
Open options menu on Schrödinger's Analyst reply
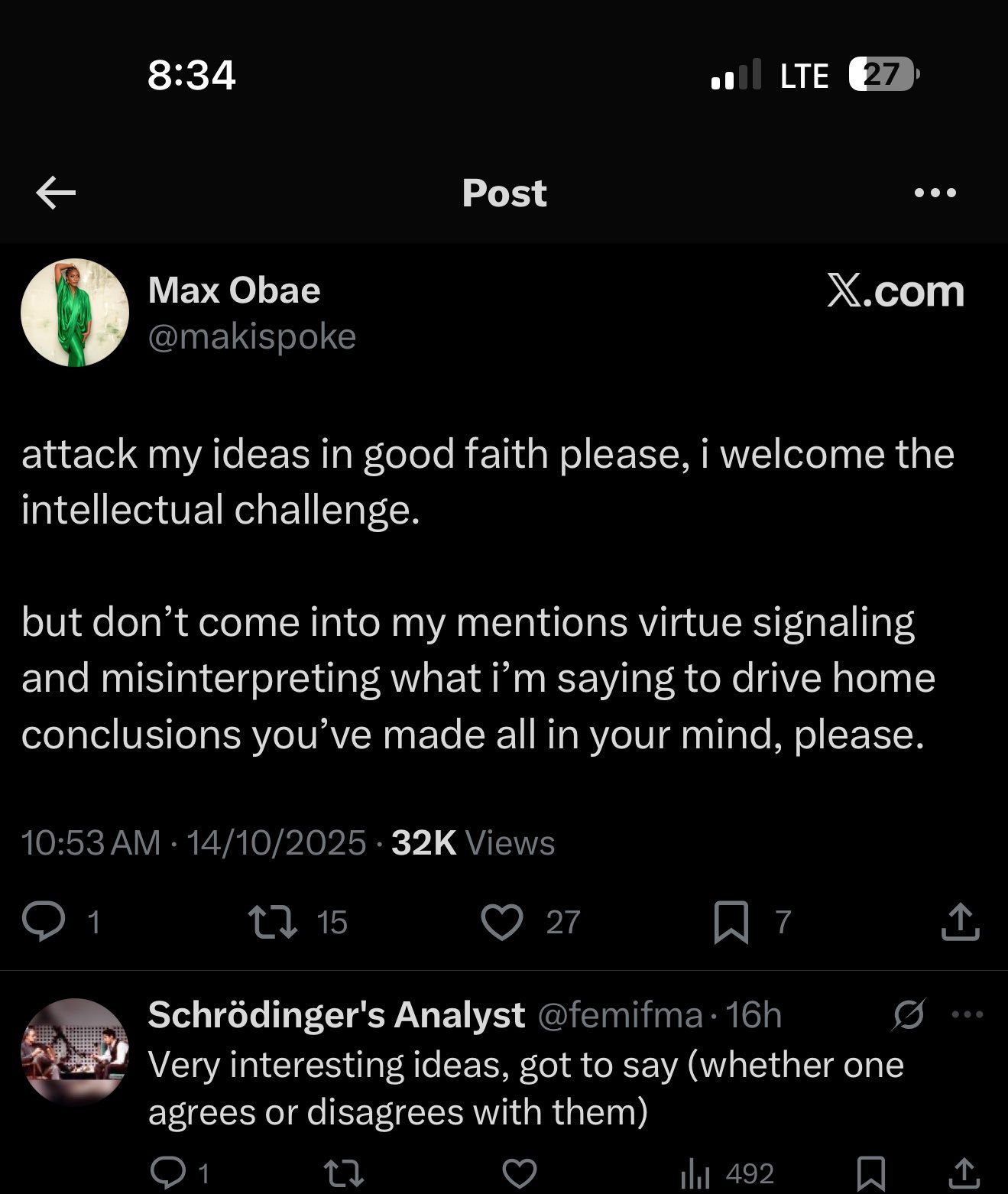[x=967, y=1015]
